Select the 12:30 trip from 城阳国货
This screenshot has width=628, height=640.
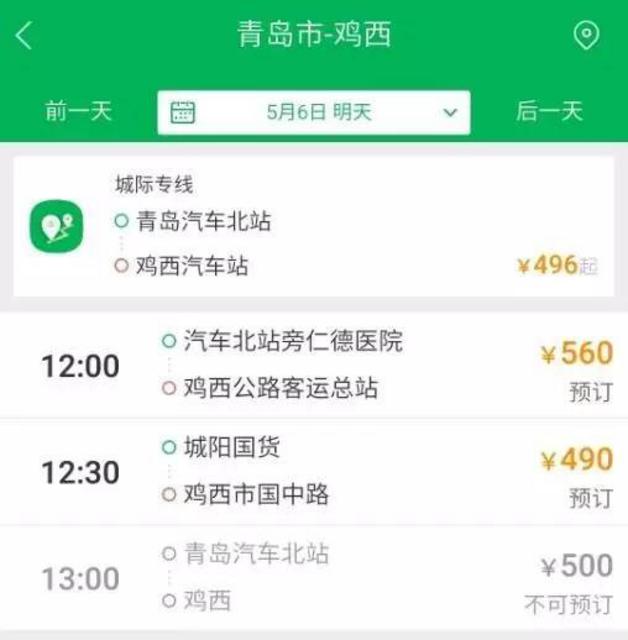(313, 471)
